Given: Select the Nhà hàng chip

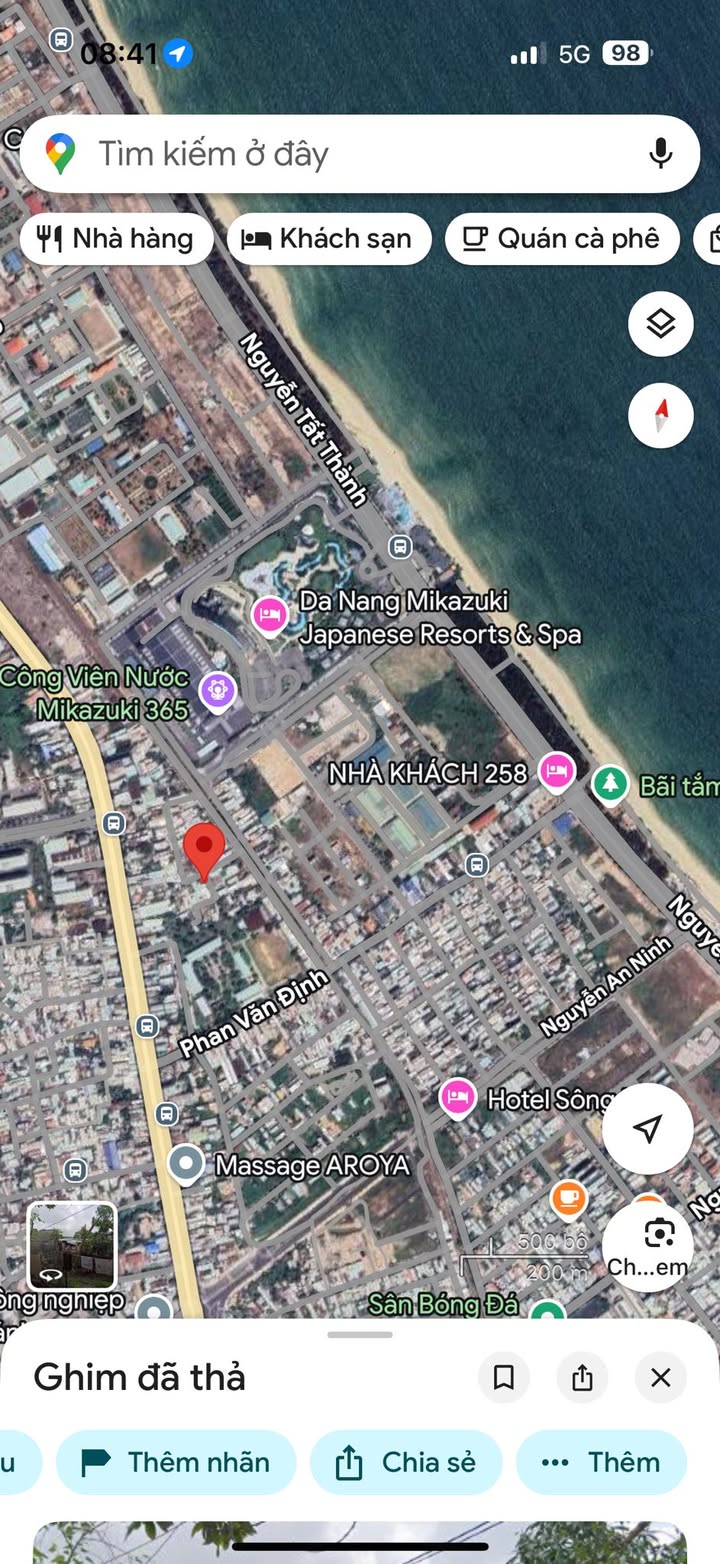Looking at the screenshot, I should [x=117, y=239].
